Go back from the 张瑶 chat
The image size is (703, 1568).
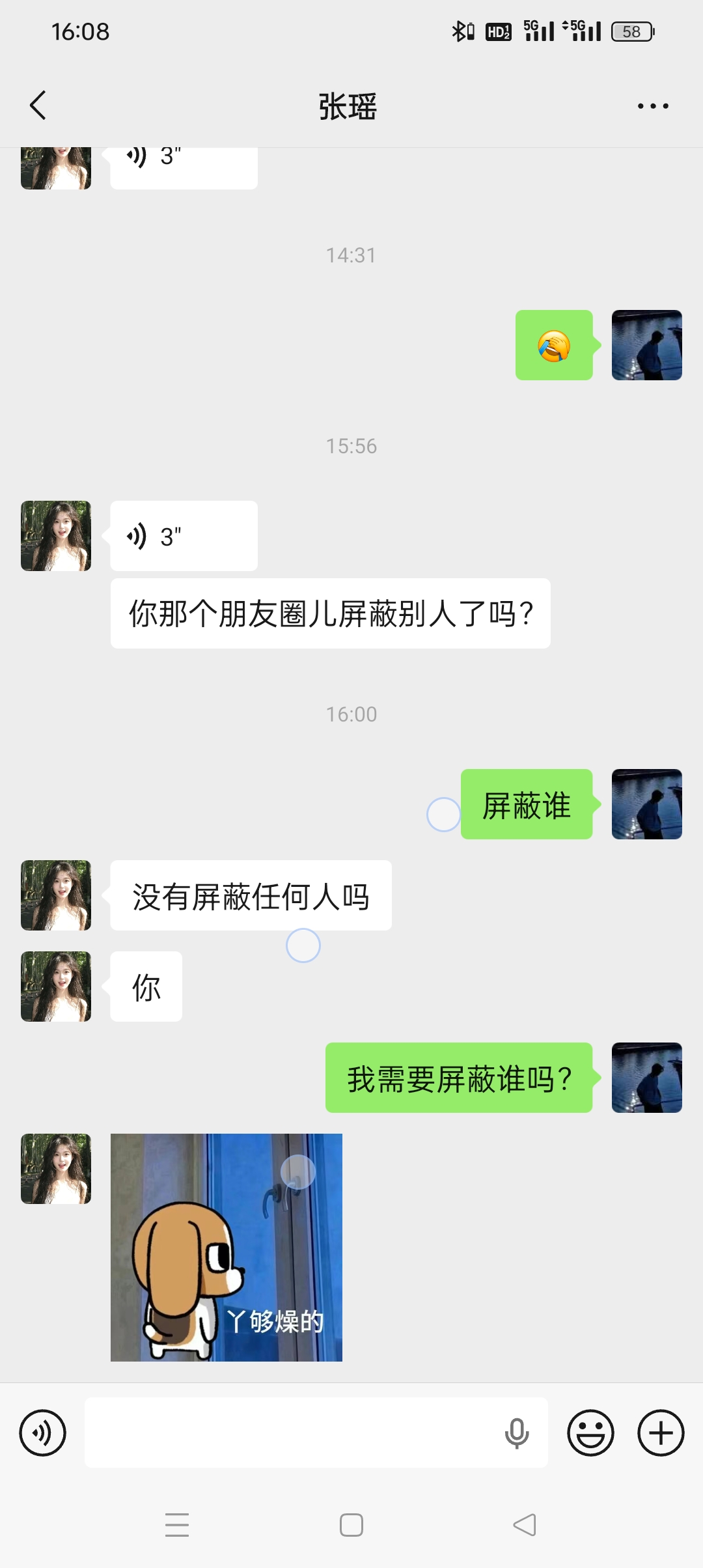(x=38, y=105)
